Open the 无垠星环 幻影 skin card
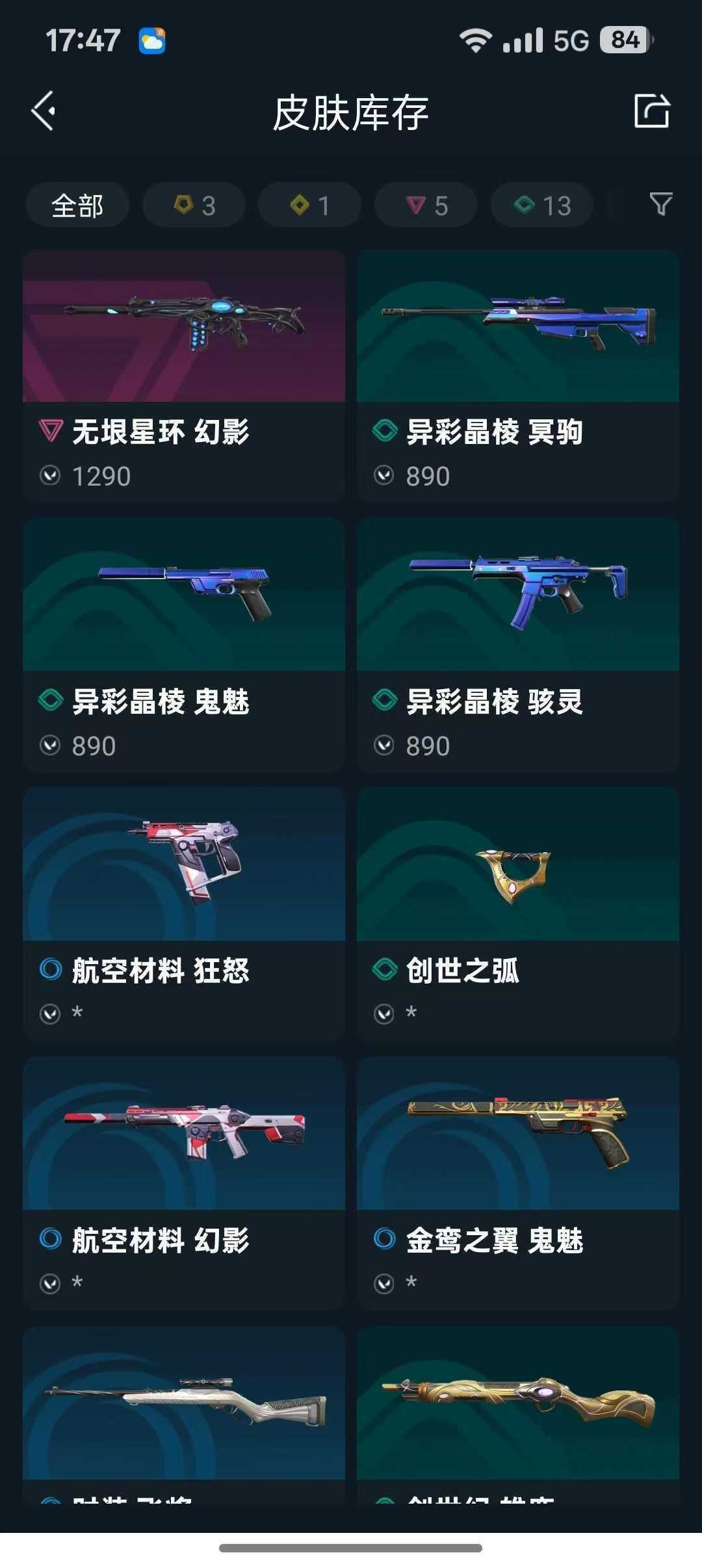 (x=184, y=375)
